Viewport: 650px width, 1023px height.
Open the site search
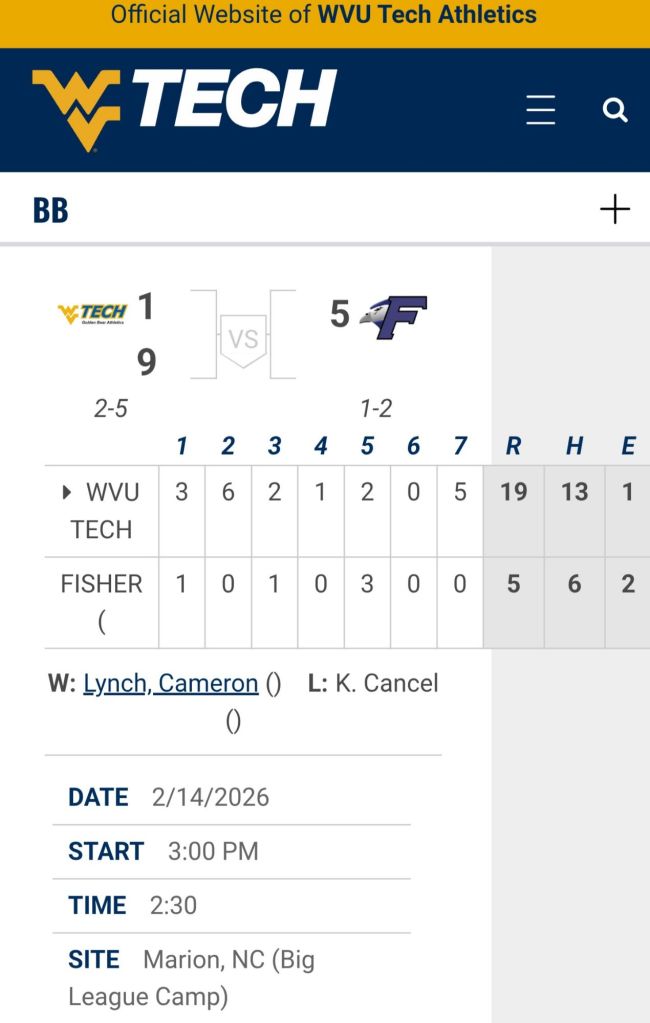pos(615,110)
